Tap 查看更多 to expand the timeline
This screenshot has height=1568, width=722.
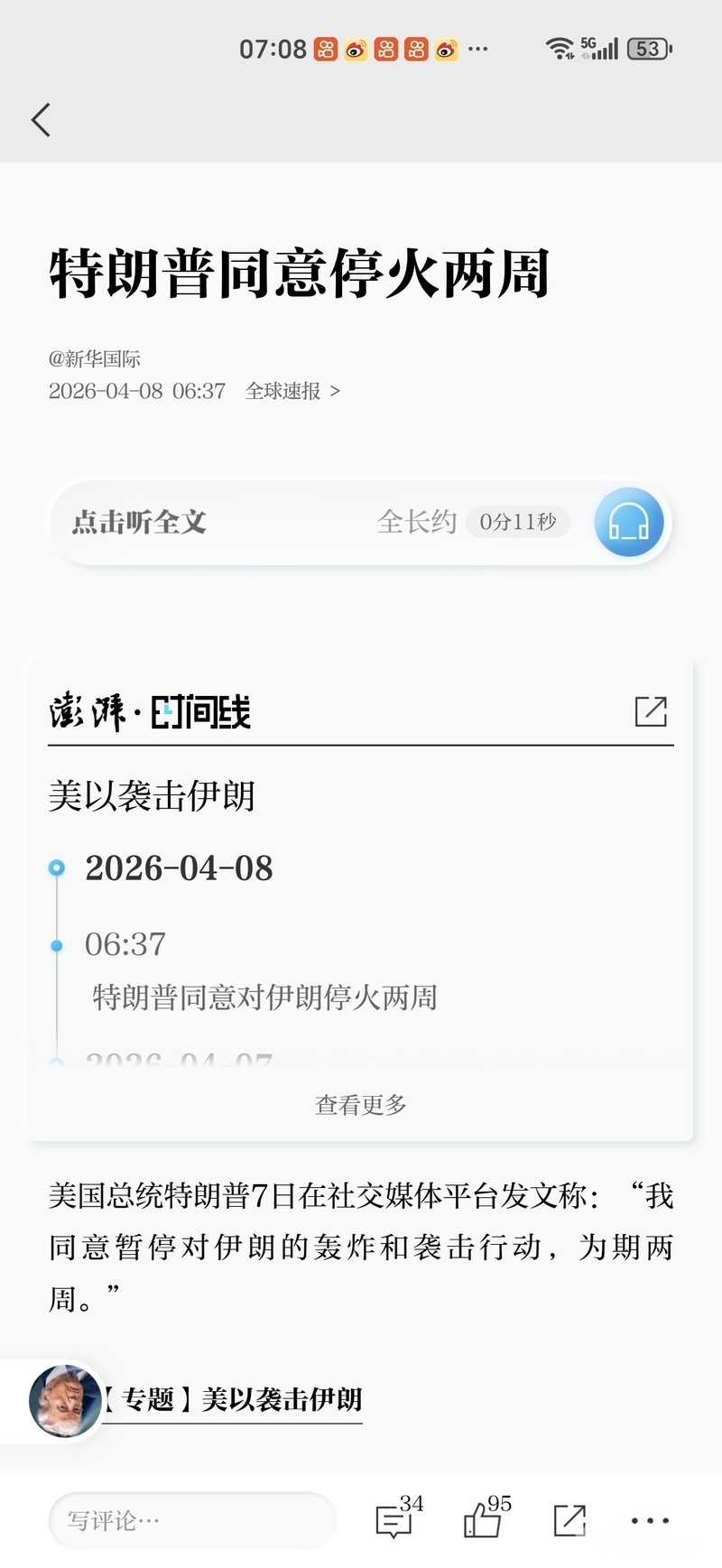(x=360, y=1105)
